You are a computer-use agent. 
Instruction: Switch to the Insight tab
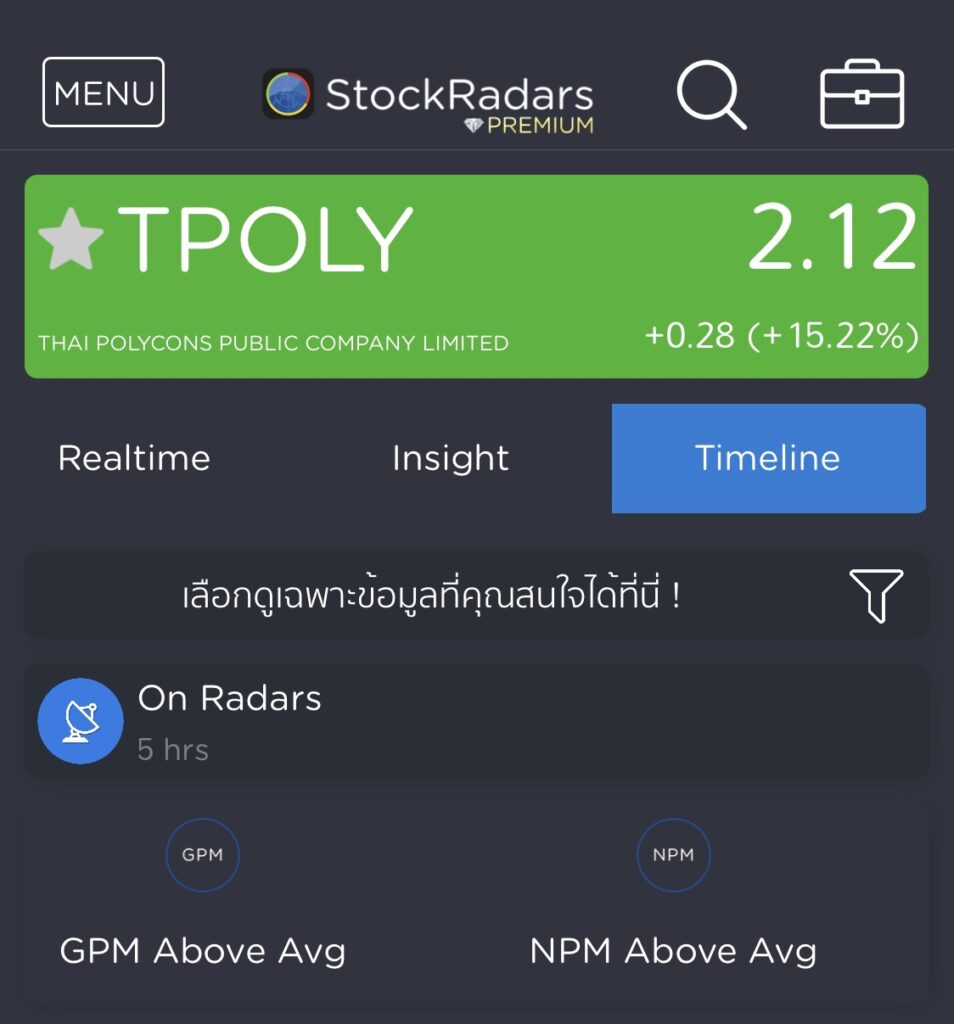click(450, 458)
